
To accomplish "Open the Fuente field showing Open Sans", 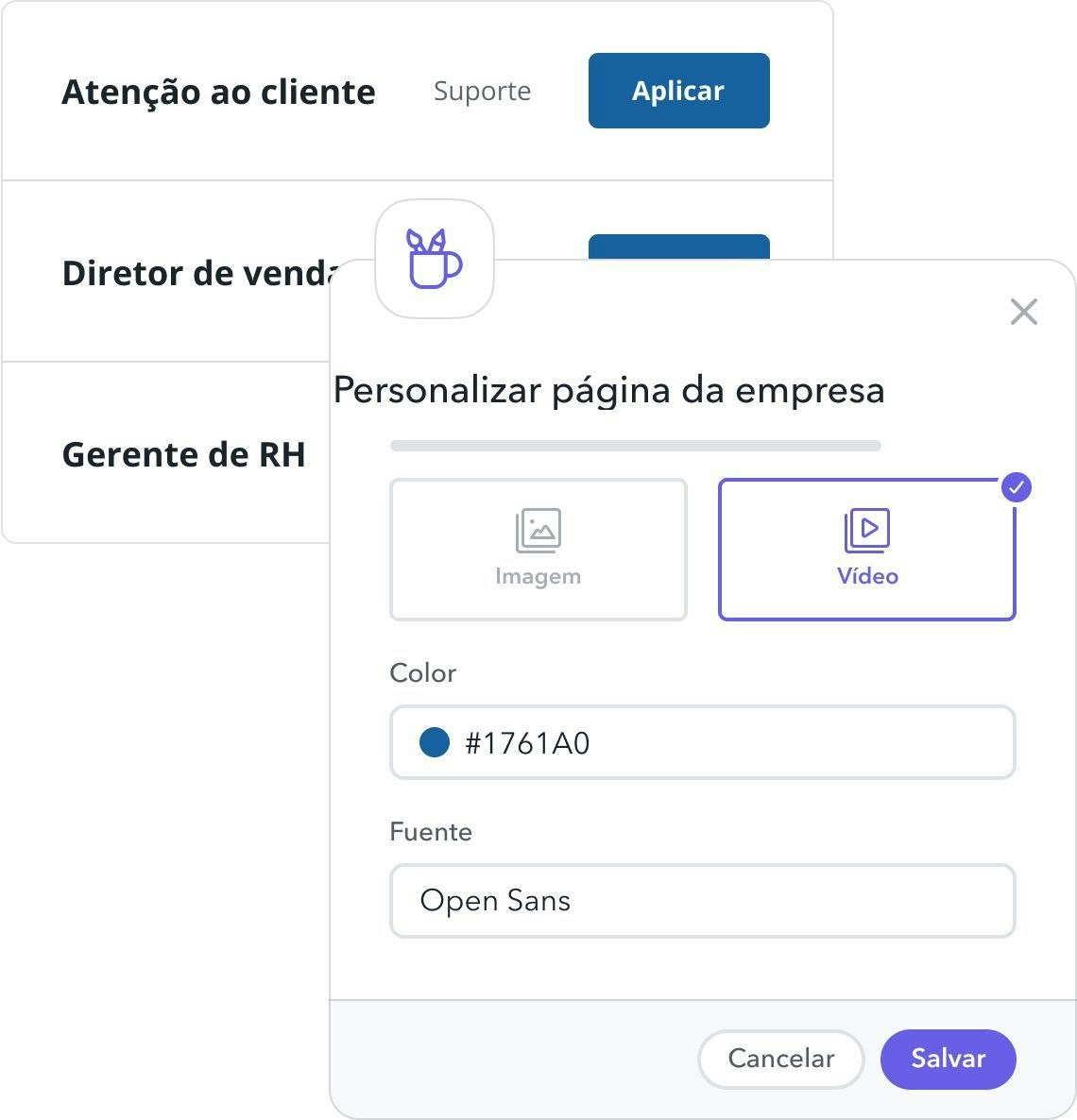I will (702, 901).
